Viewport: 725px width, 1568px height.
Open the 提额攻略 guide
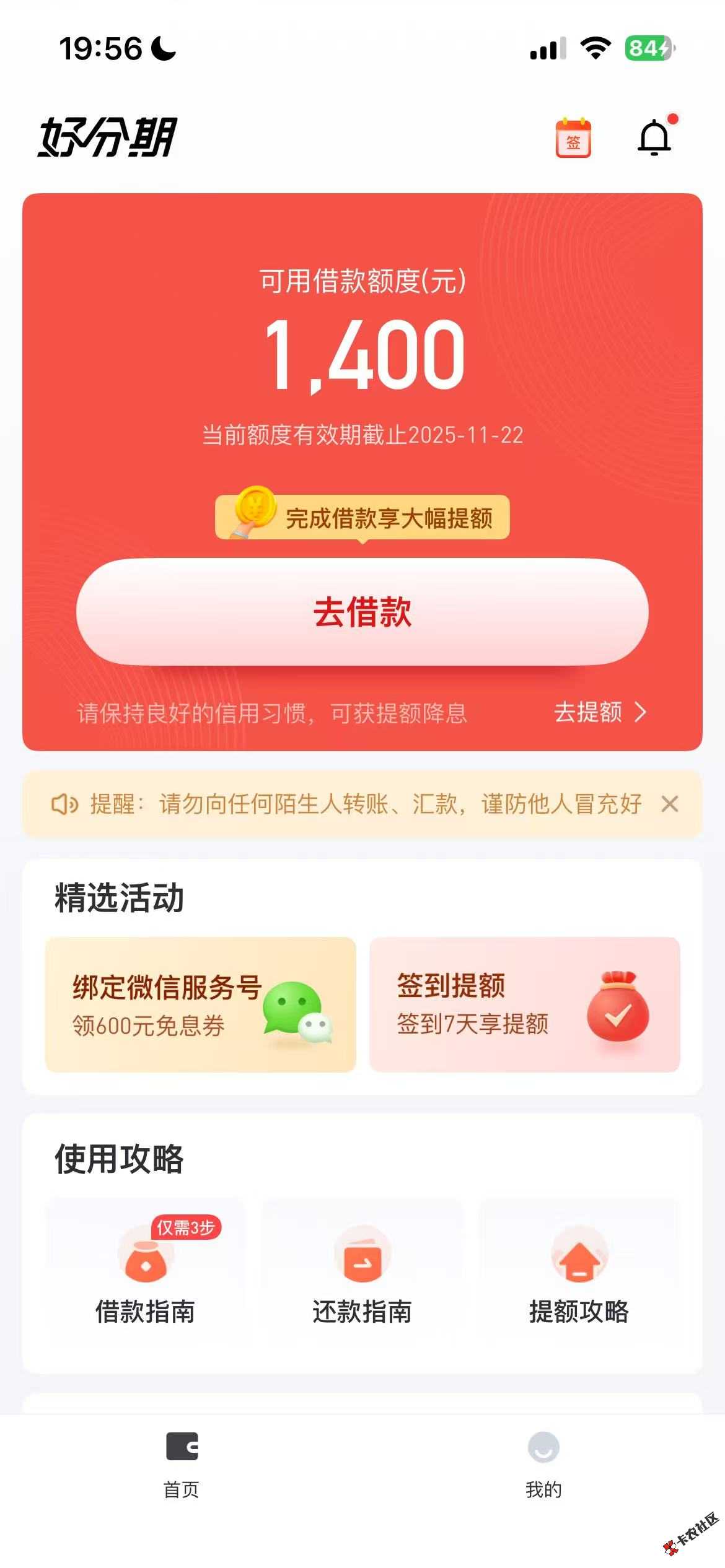579,1276
